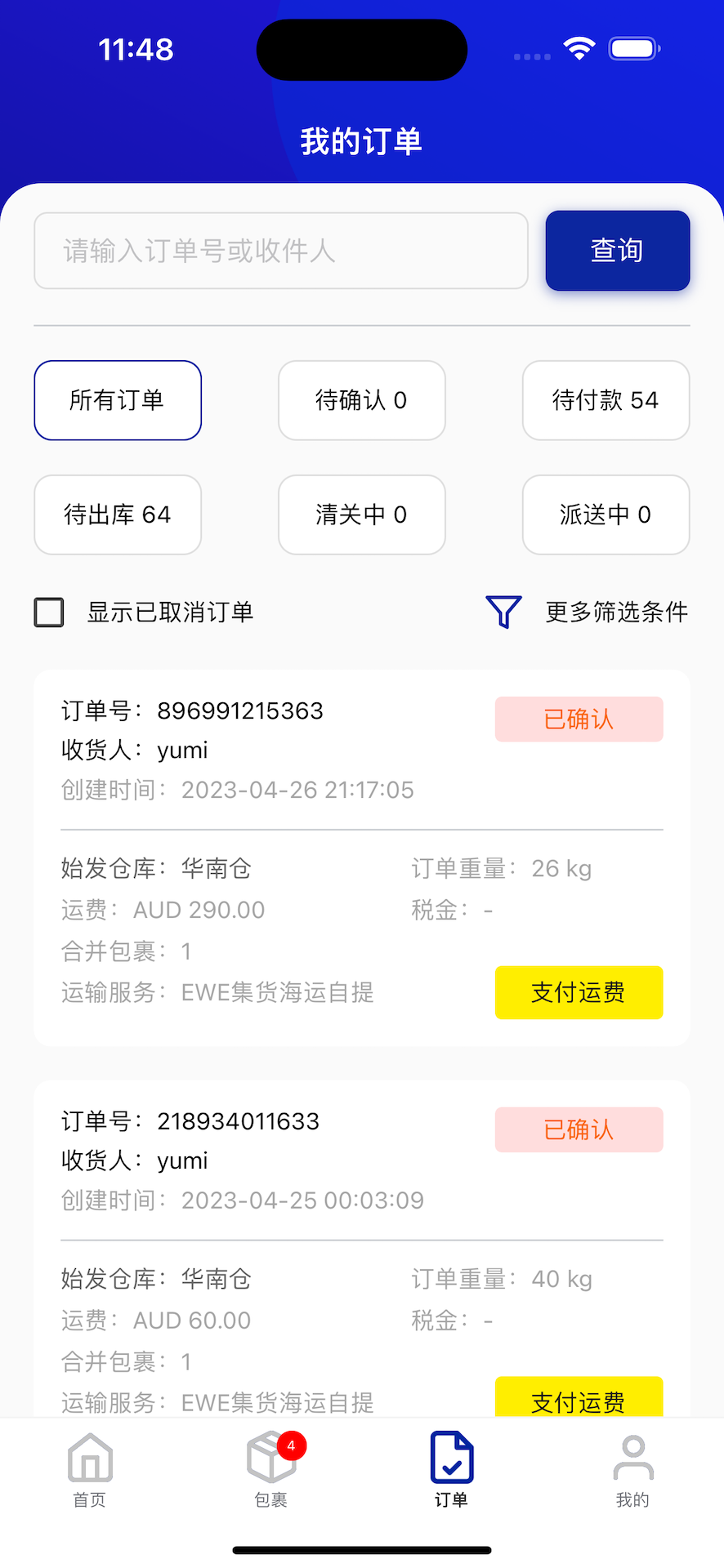This screenshot has width=724, height=1568.
Task: View 派送中 orders
Action: (x=606, y=514)
